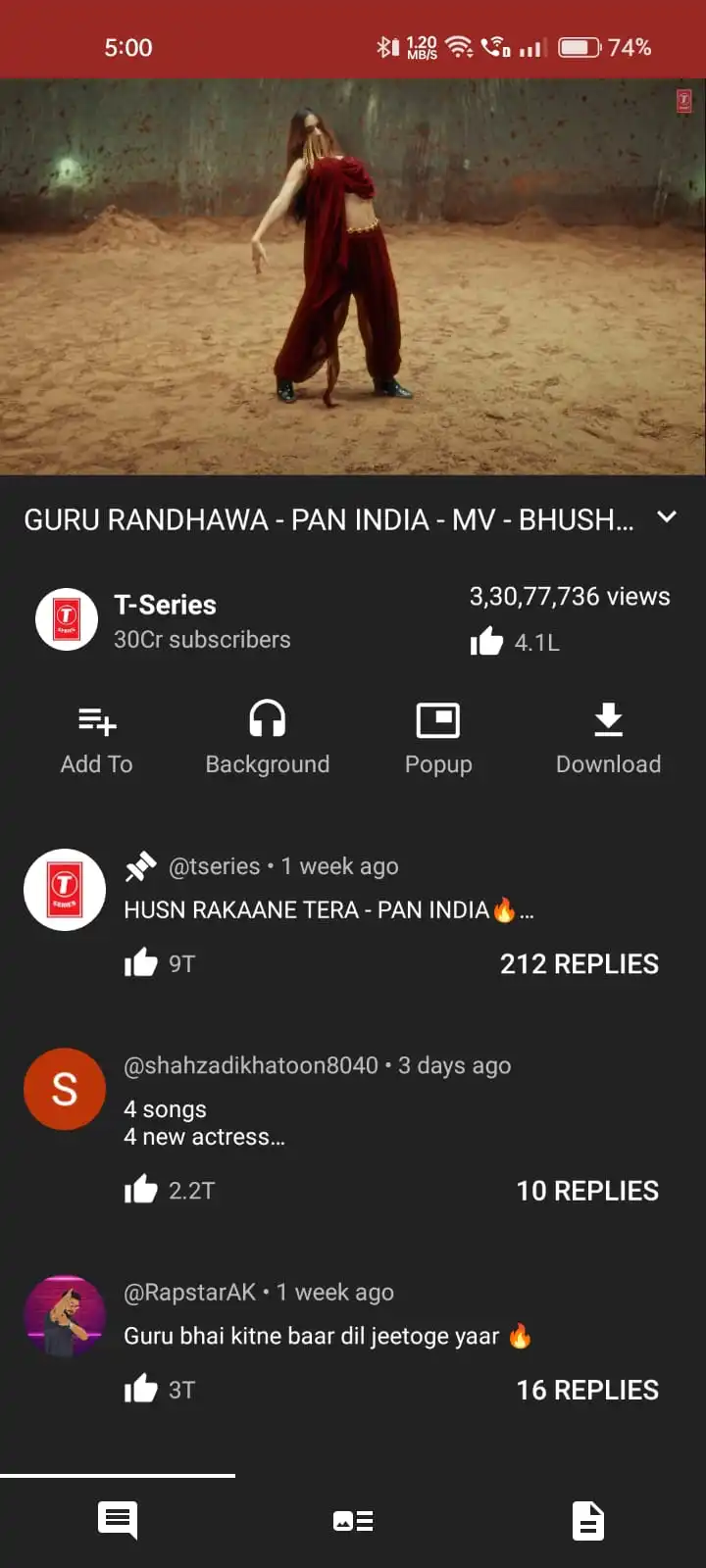Switch to the comments tab
This screenshot has height=1568, width=706.
pos(118,1521)
